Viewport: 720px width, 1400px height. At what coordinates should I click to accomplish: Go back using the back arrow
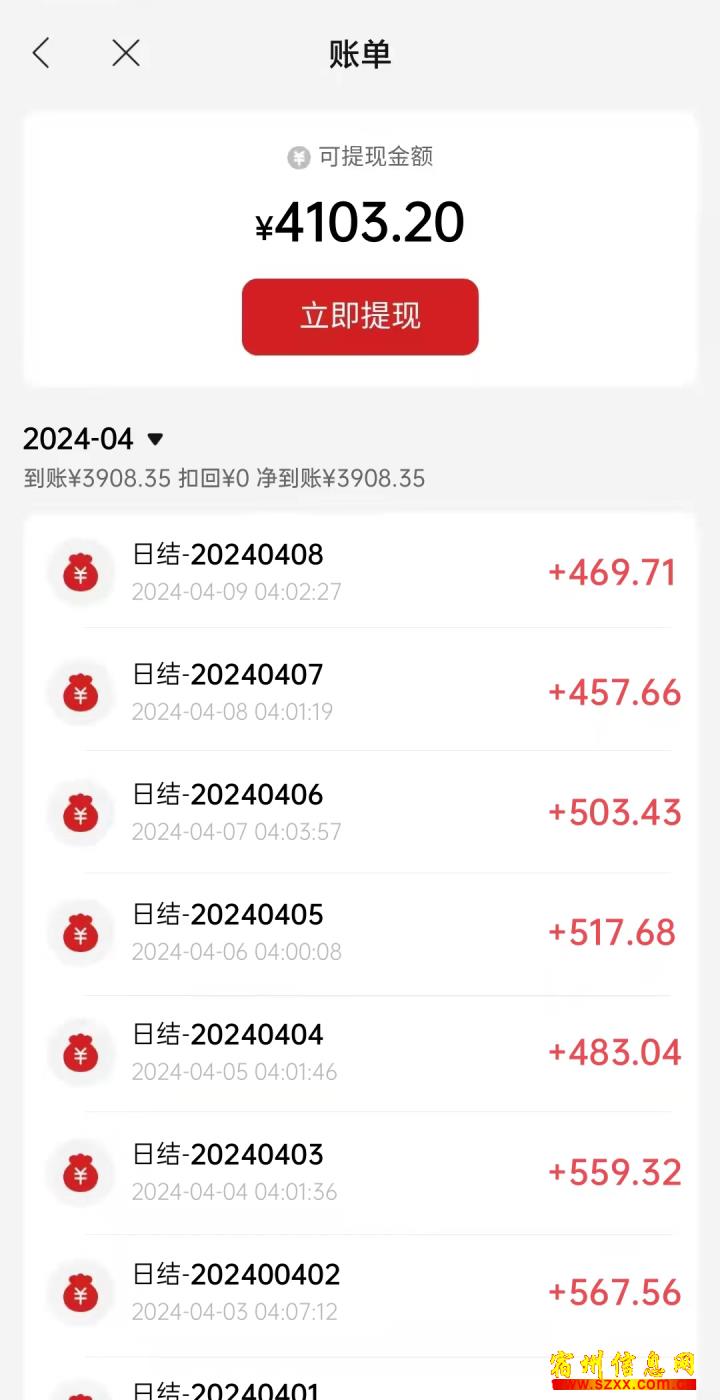[41, 53]
